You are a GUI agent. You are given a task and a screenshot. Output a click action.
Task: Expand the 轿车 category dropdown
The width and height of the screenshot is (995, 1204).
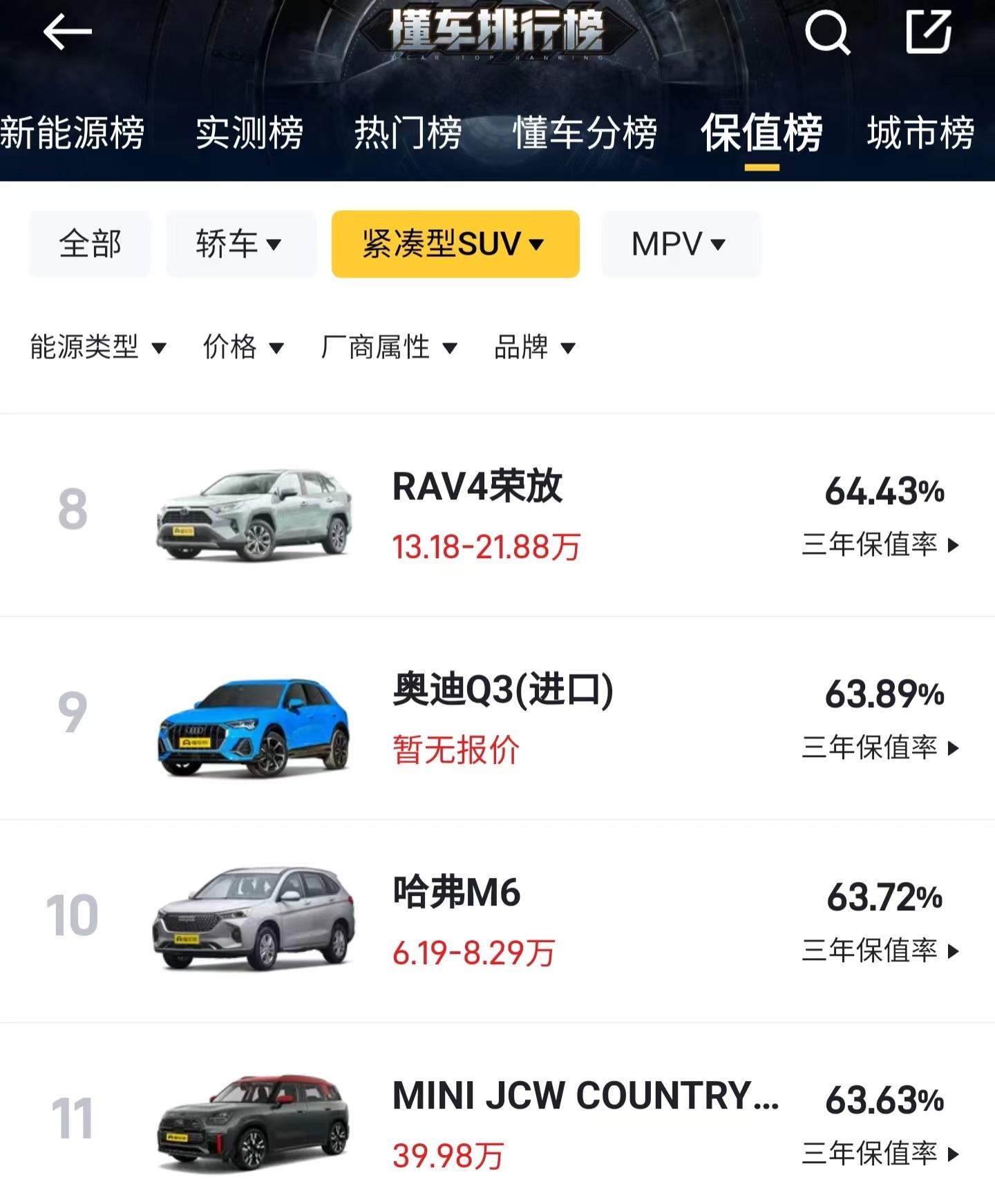(239, 244)
